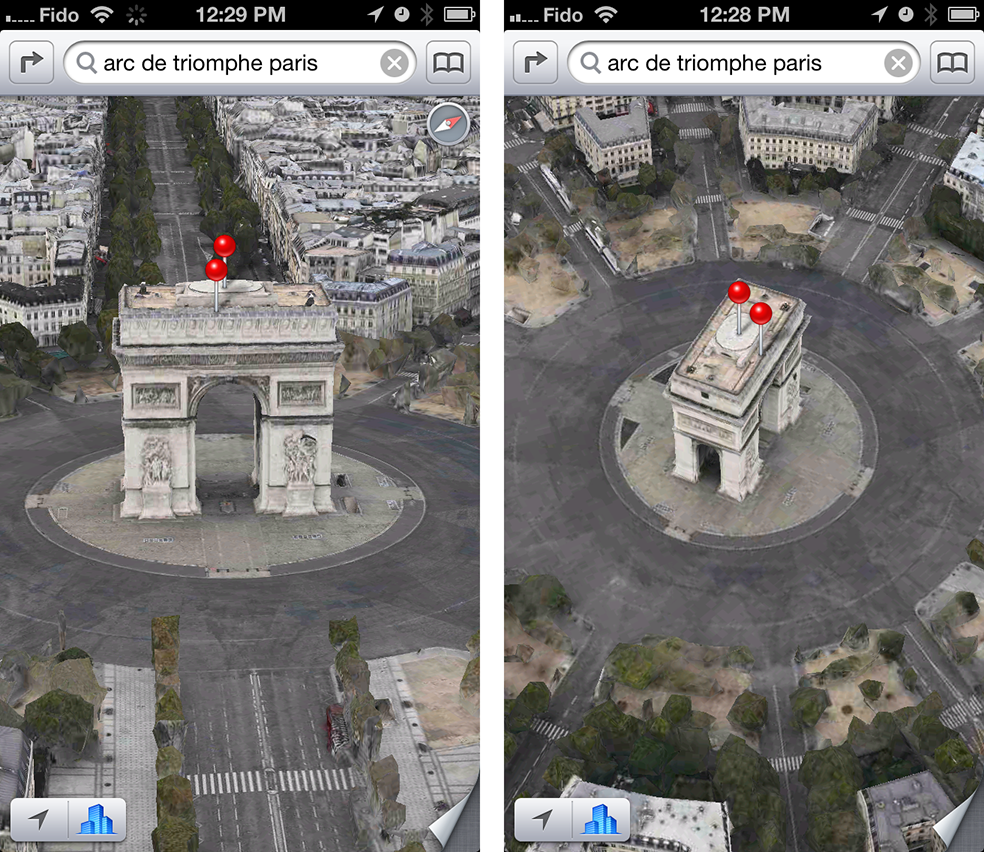
Task: Toggle 3D buildings view on 12:29 PM screen
Action: [97, 820]
